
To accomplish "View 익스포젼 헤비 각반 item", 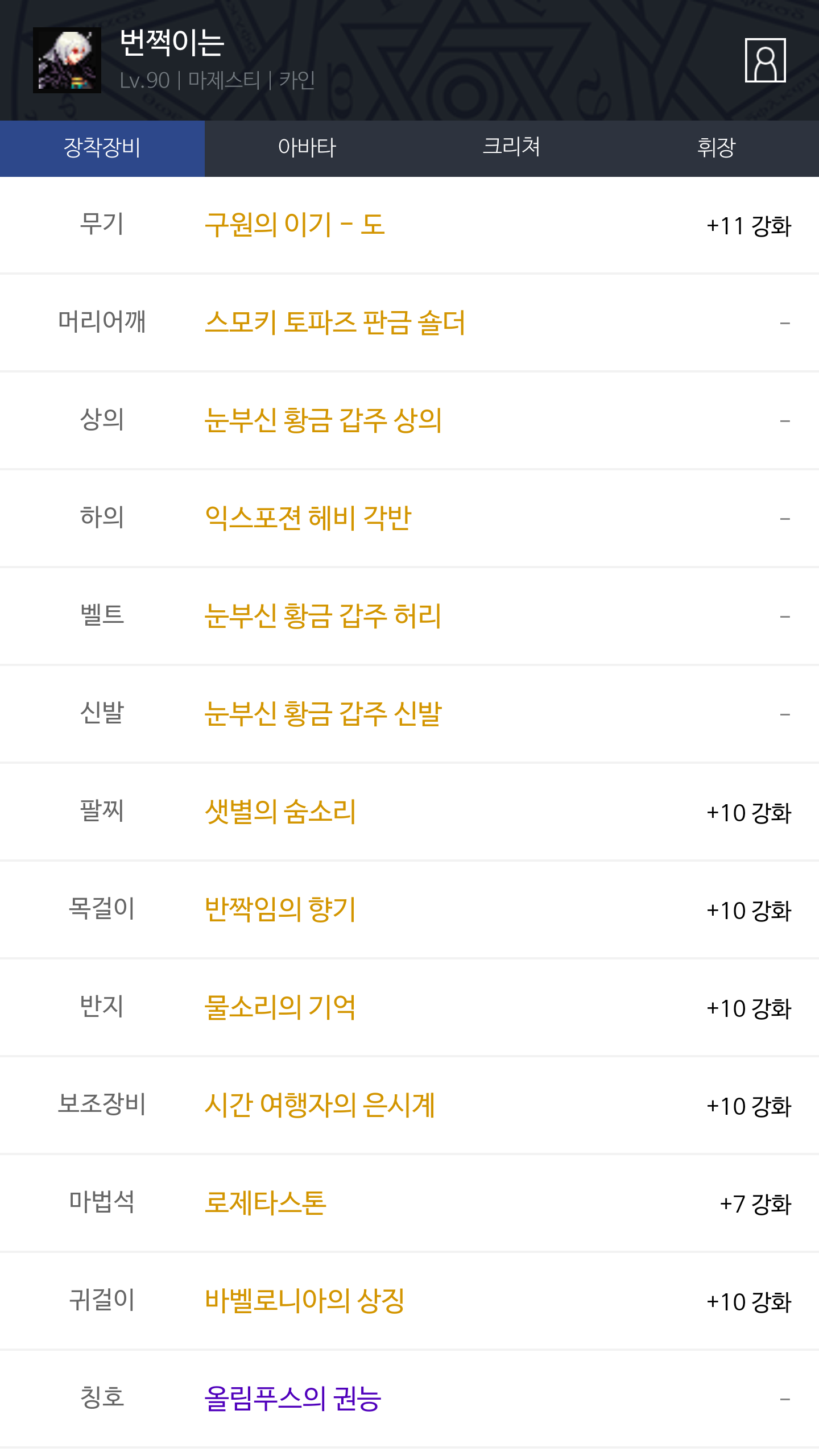I will coord(308,518).
